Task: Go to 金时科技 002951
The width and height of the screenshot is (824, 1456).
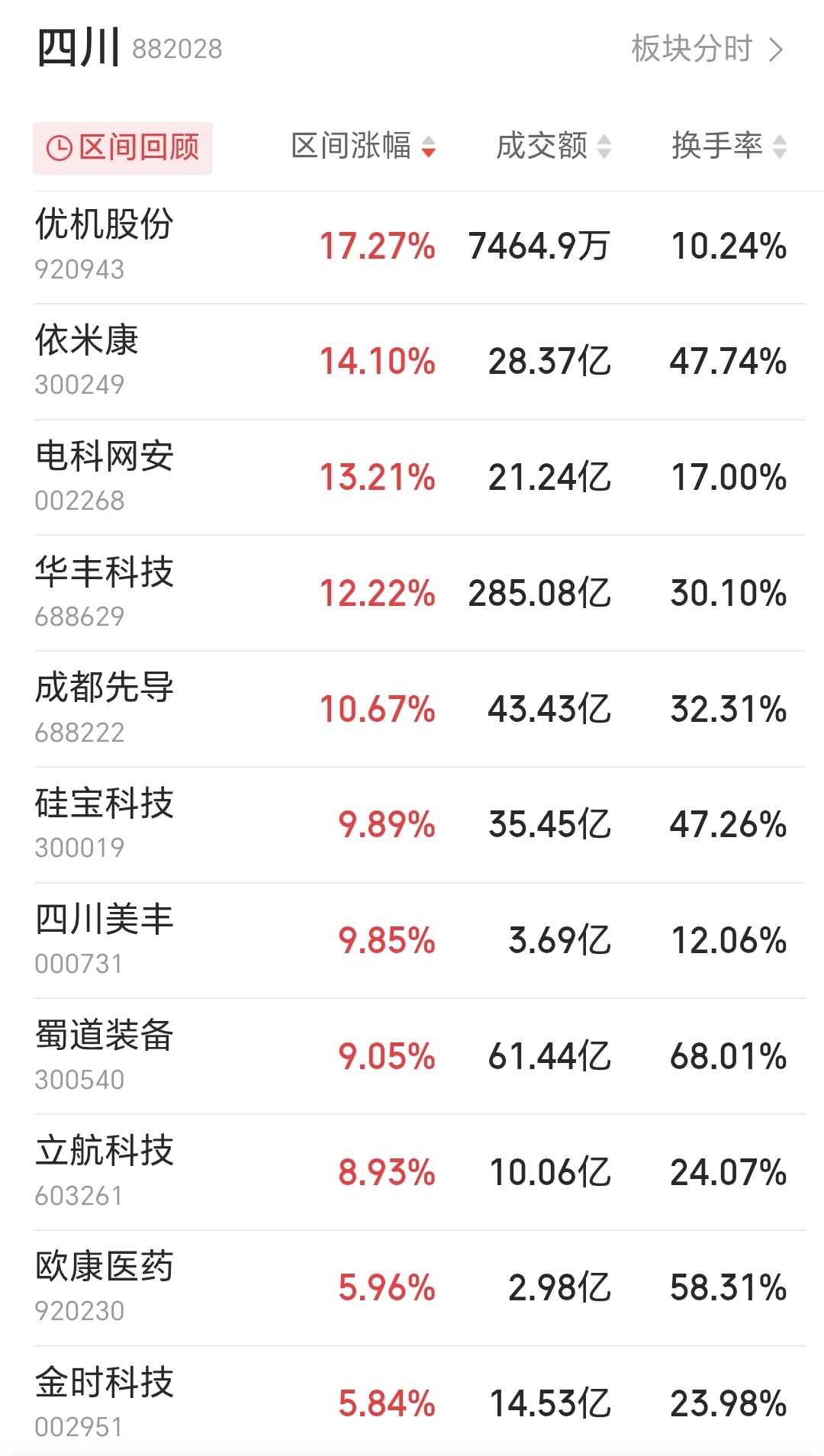Action: tap(420, 1403)
